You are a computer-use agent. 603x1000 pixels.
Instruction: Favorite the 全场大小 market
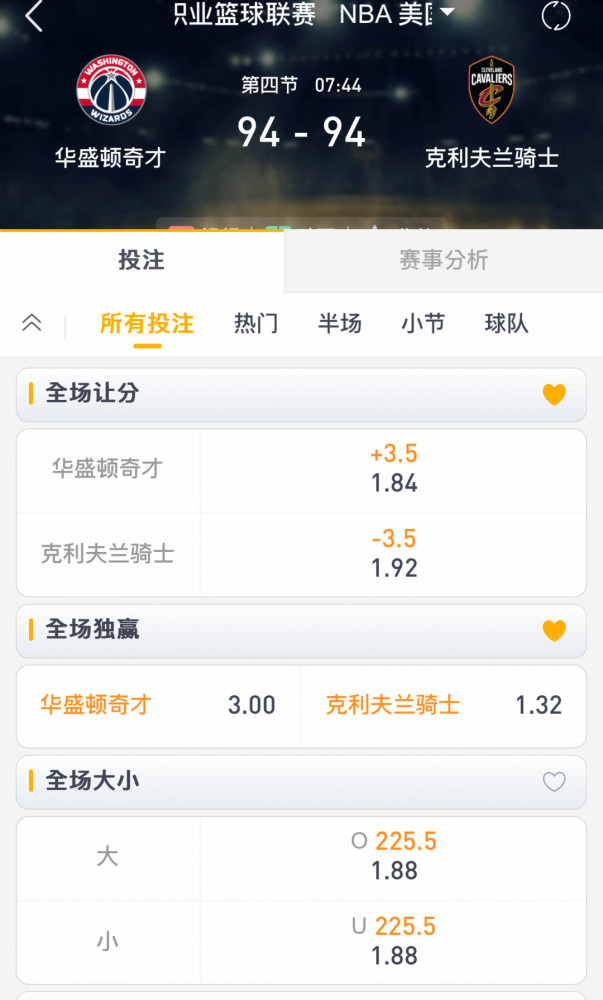tap(554, 781)
